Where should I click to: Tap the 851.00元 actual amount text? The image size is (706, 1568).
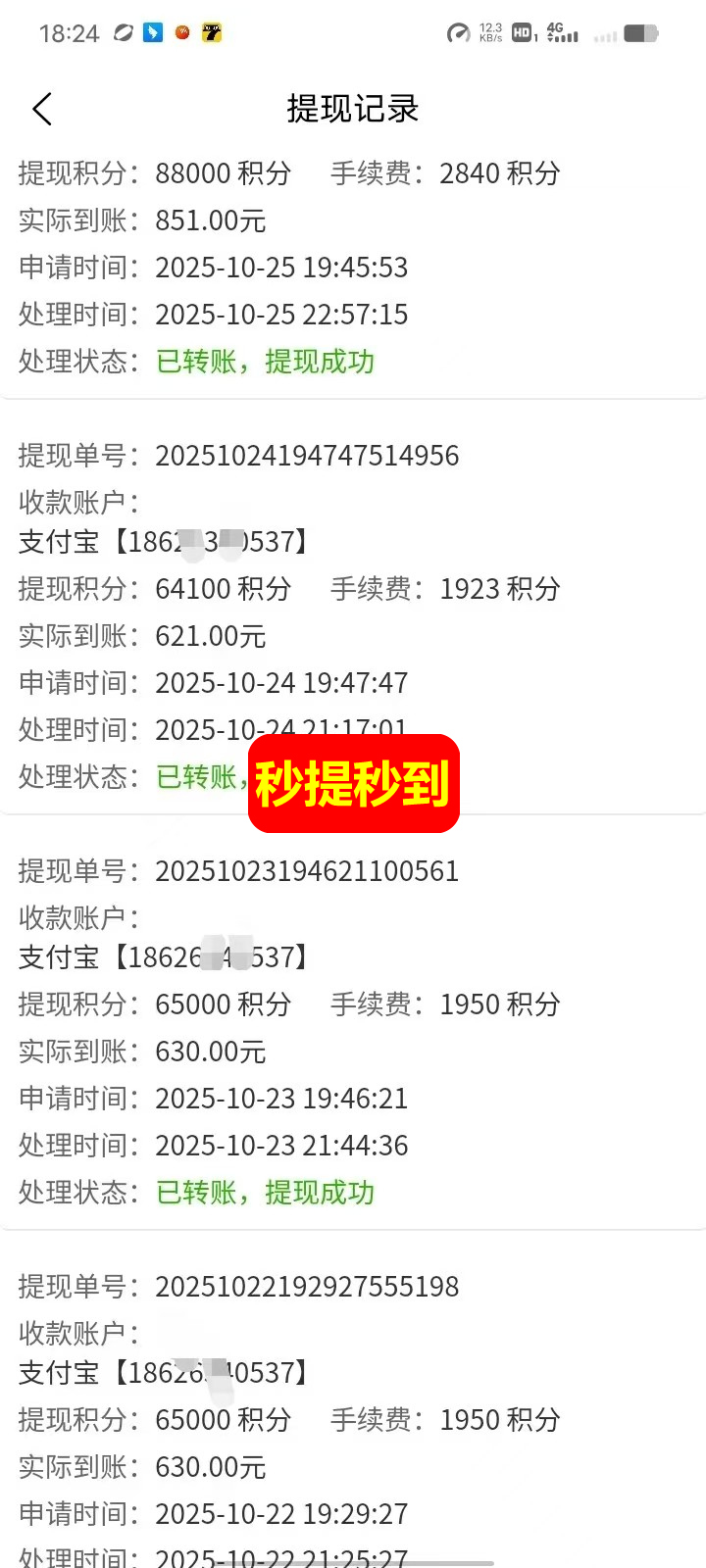[x=209, y=220]
